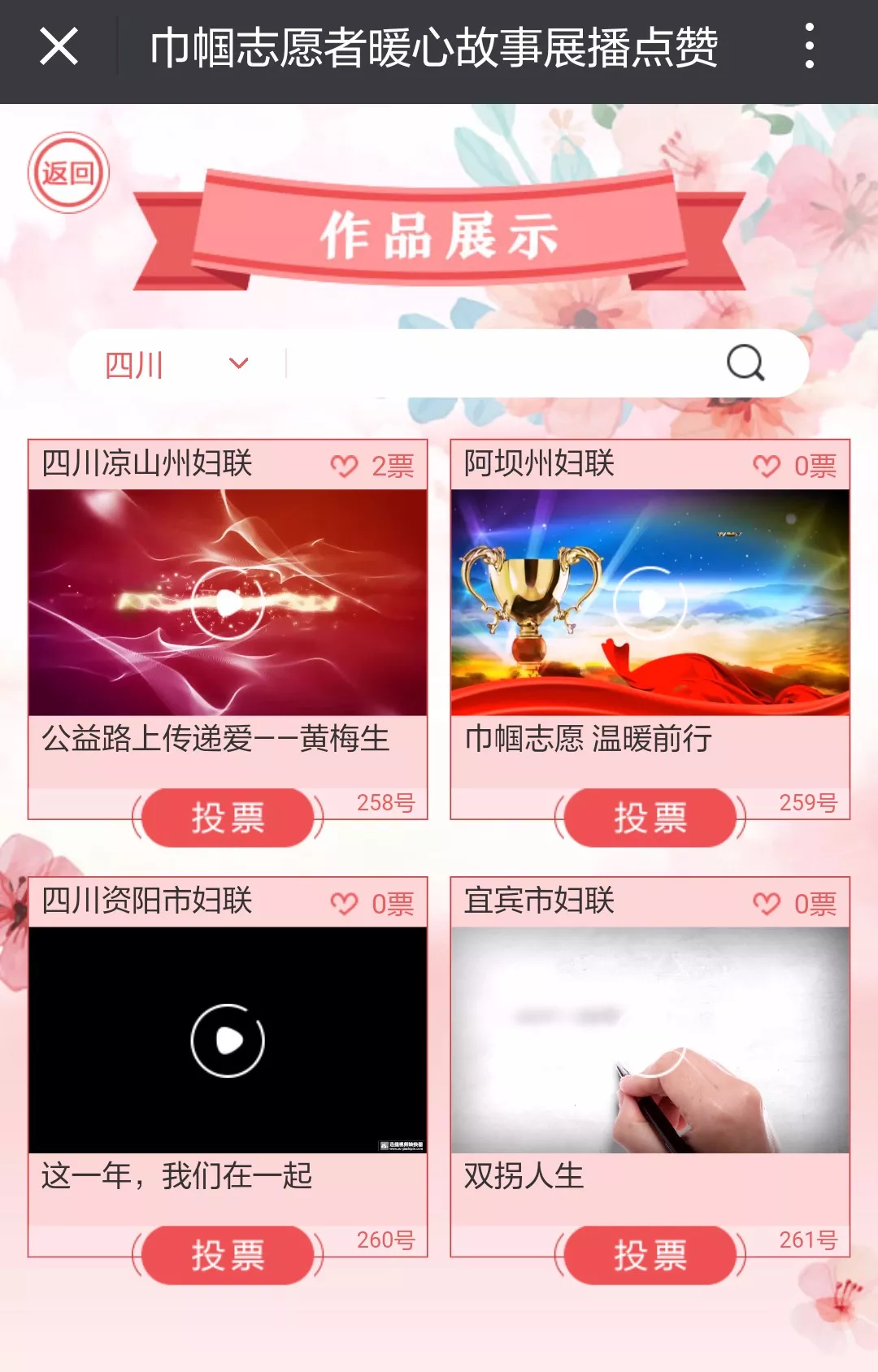Like the 阿坝州妇联 entry heart
This screenshot has height=1372, width=878.
pyautogui.click(x=766, y=466)
